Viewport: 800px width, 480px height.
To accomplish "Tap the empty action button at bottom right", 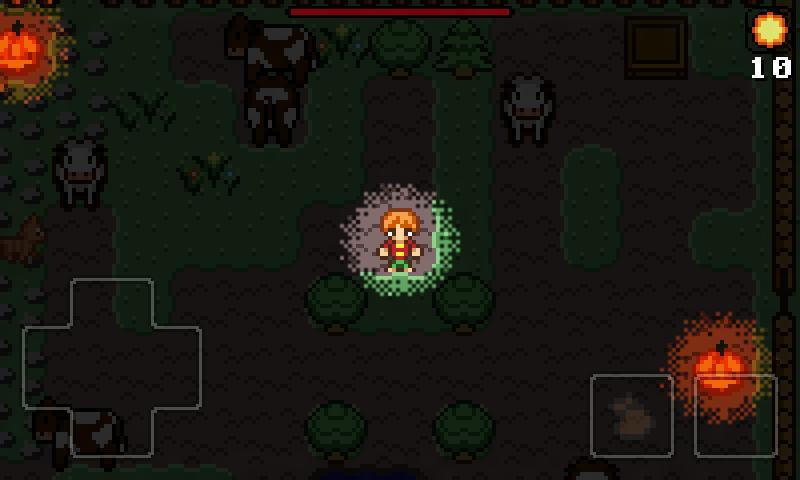I will point(735,415).
